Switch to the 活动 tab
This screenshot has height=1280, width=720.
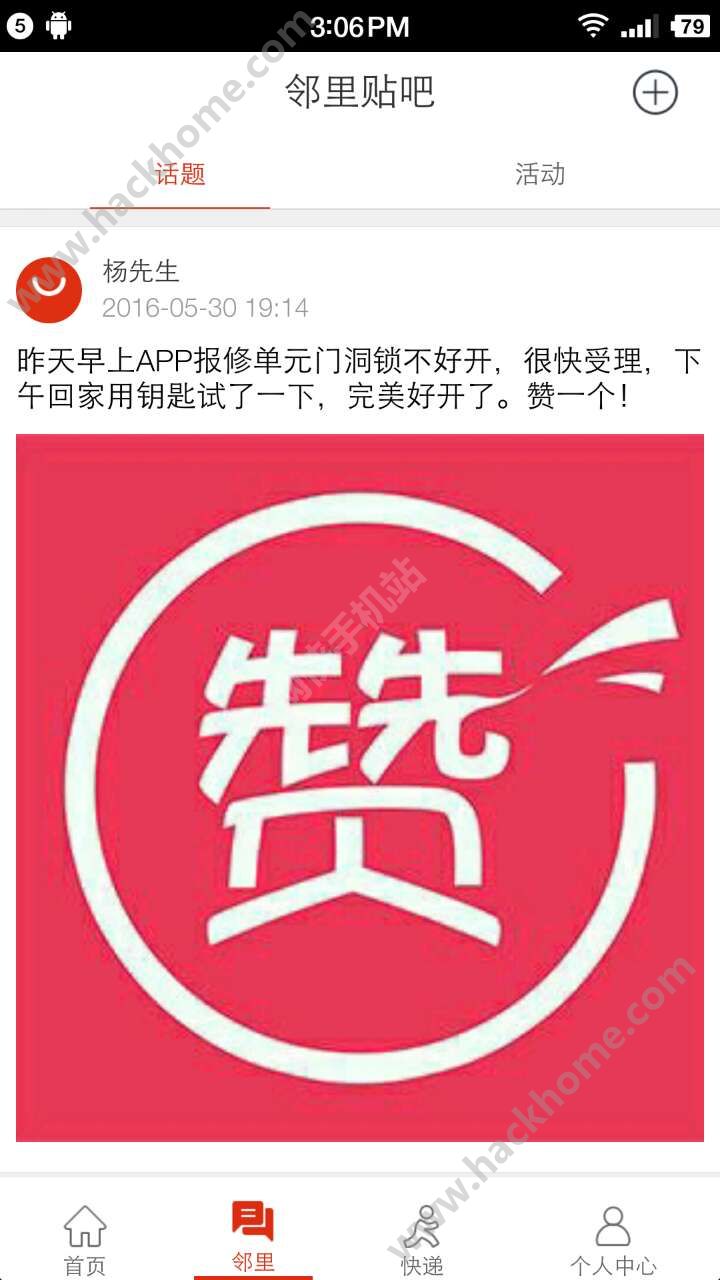point(540,174)
